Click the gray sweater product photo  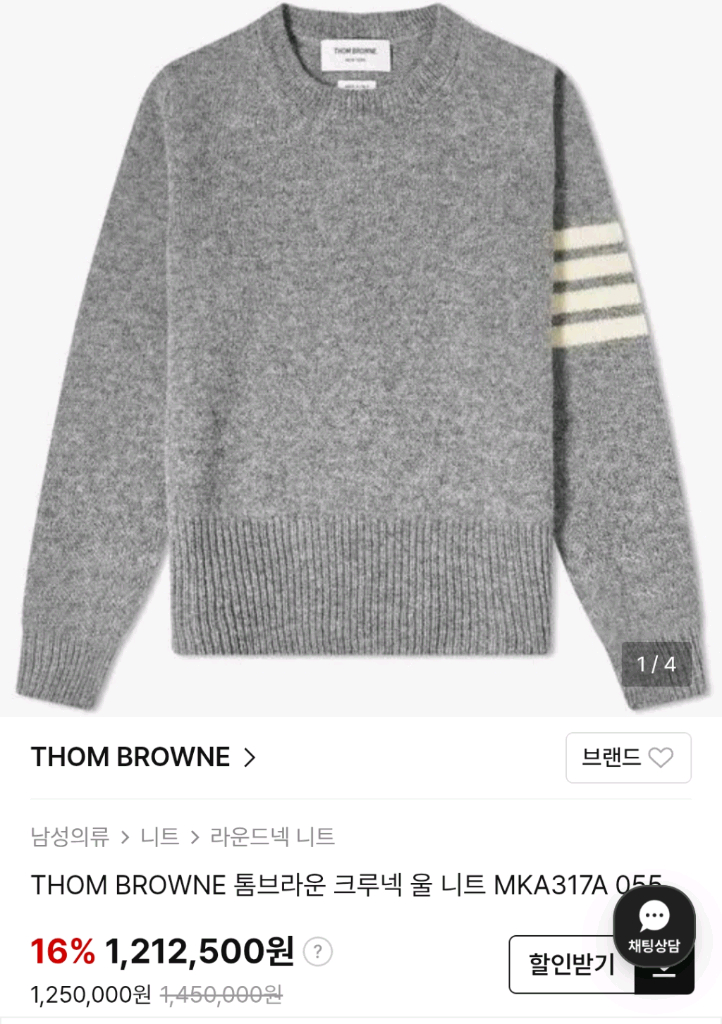[361, 350]
